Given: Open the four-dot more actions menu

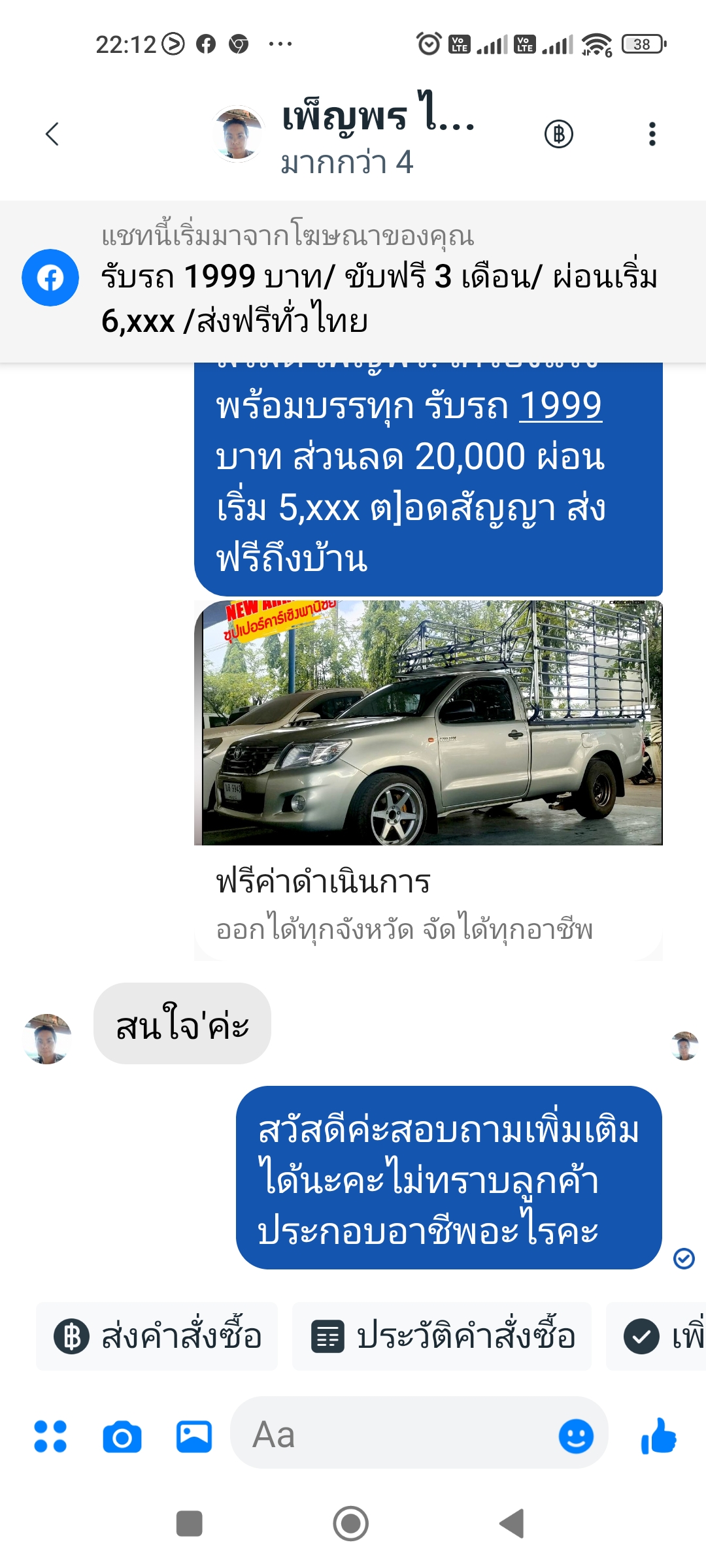Looking at the screenshot, I should point(50,1437).
